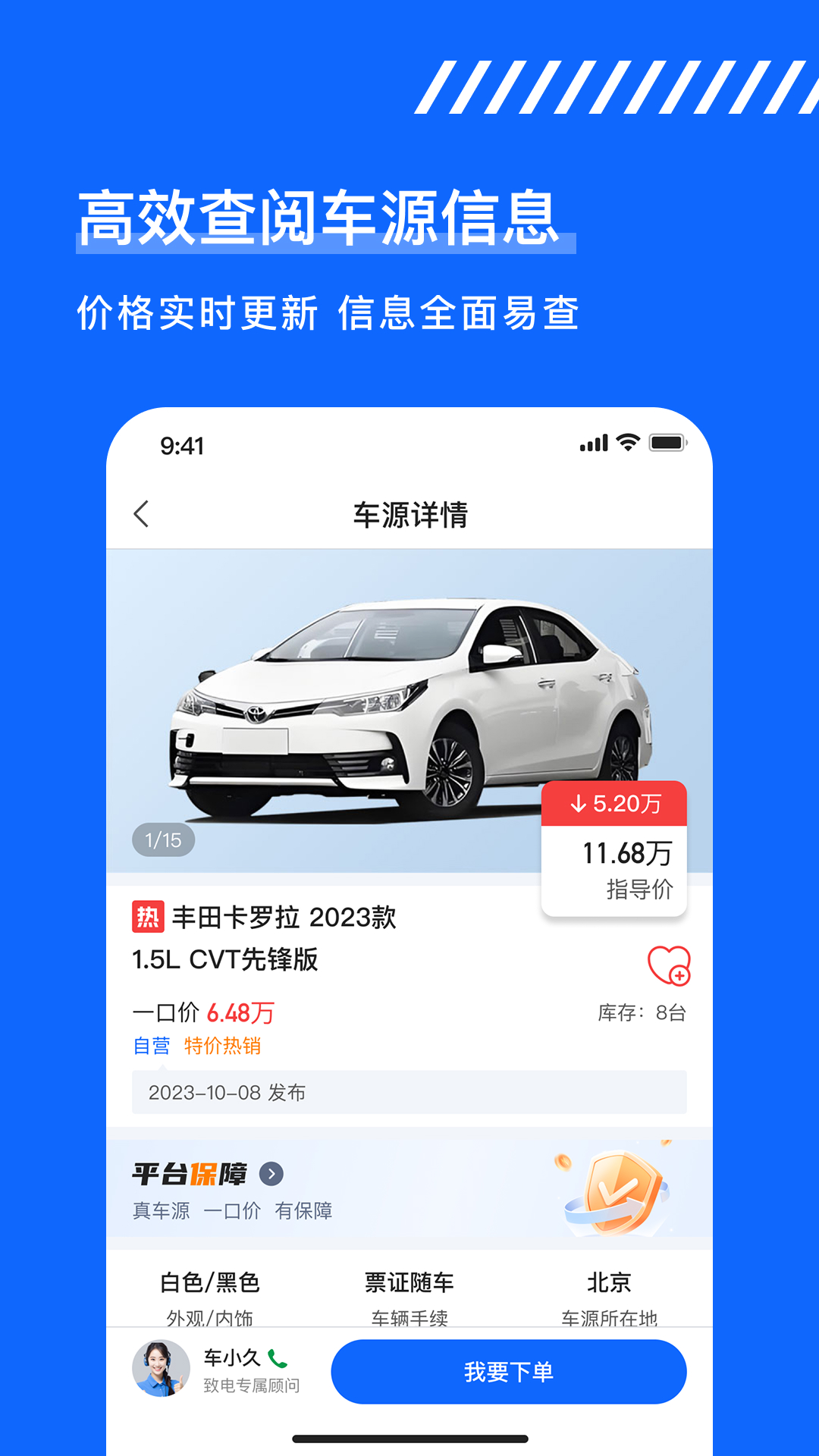
Task: Click the red 热 hot badge
Action: point(149,918)
